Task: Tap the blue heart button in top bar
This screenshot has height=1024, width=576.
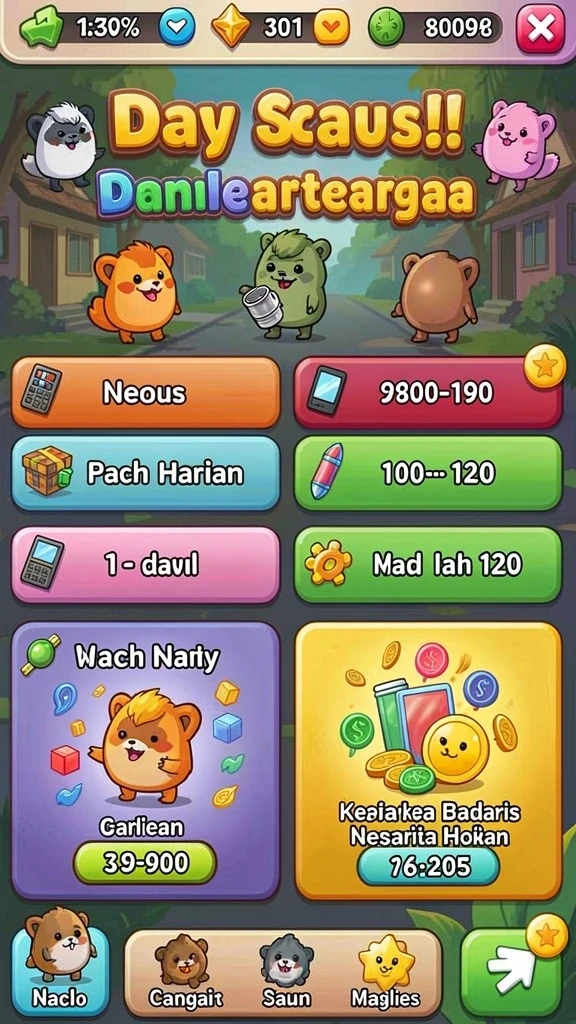Action: [177, 27]
